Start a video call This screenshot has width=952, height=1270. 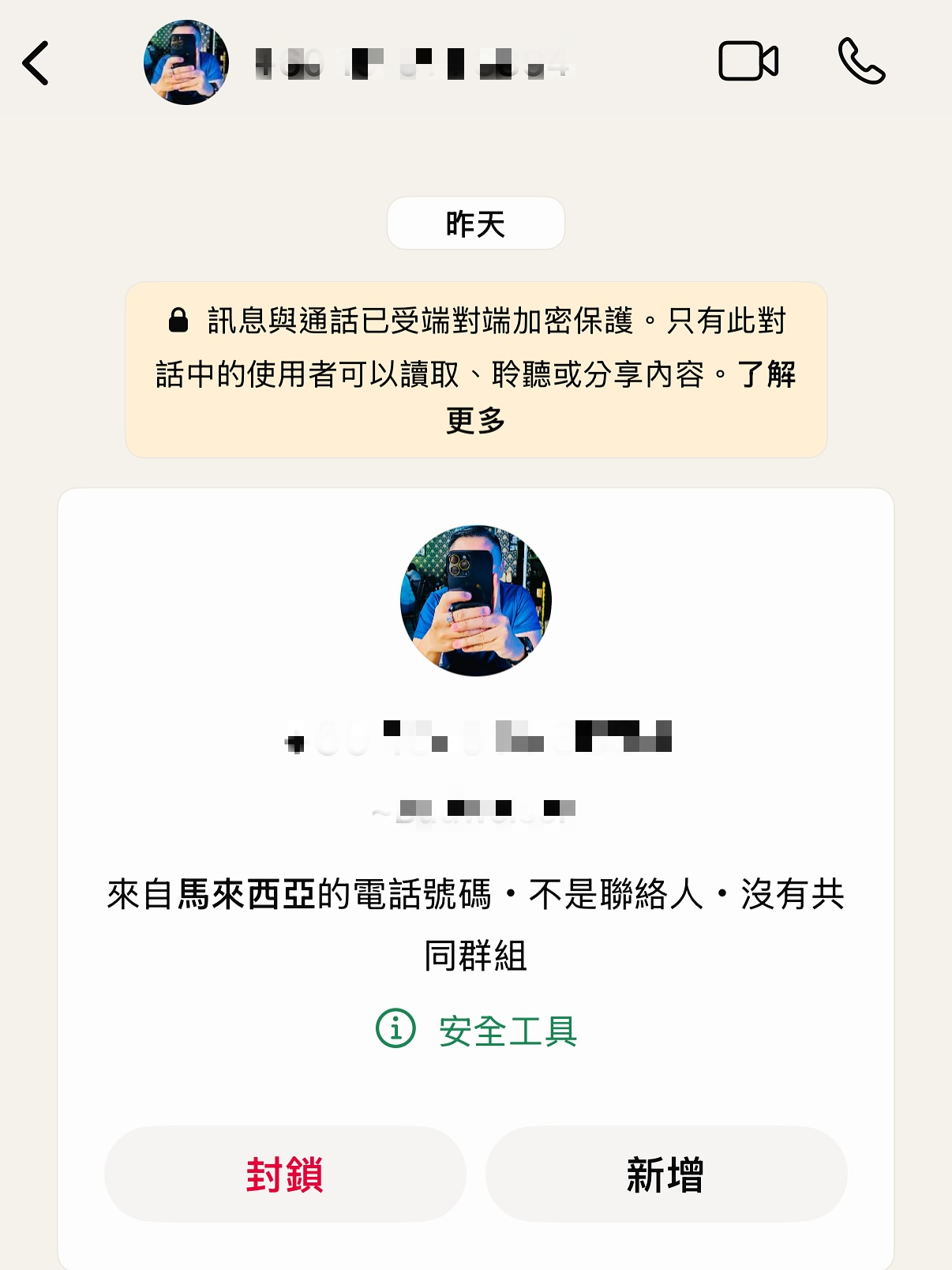748,62
